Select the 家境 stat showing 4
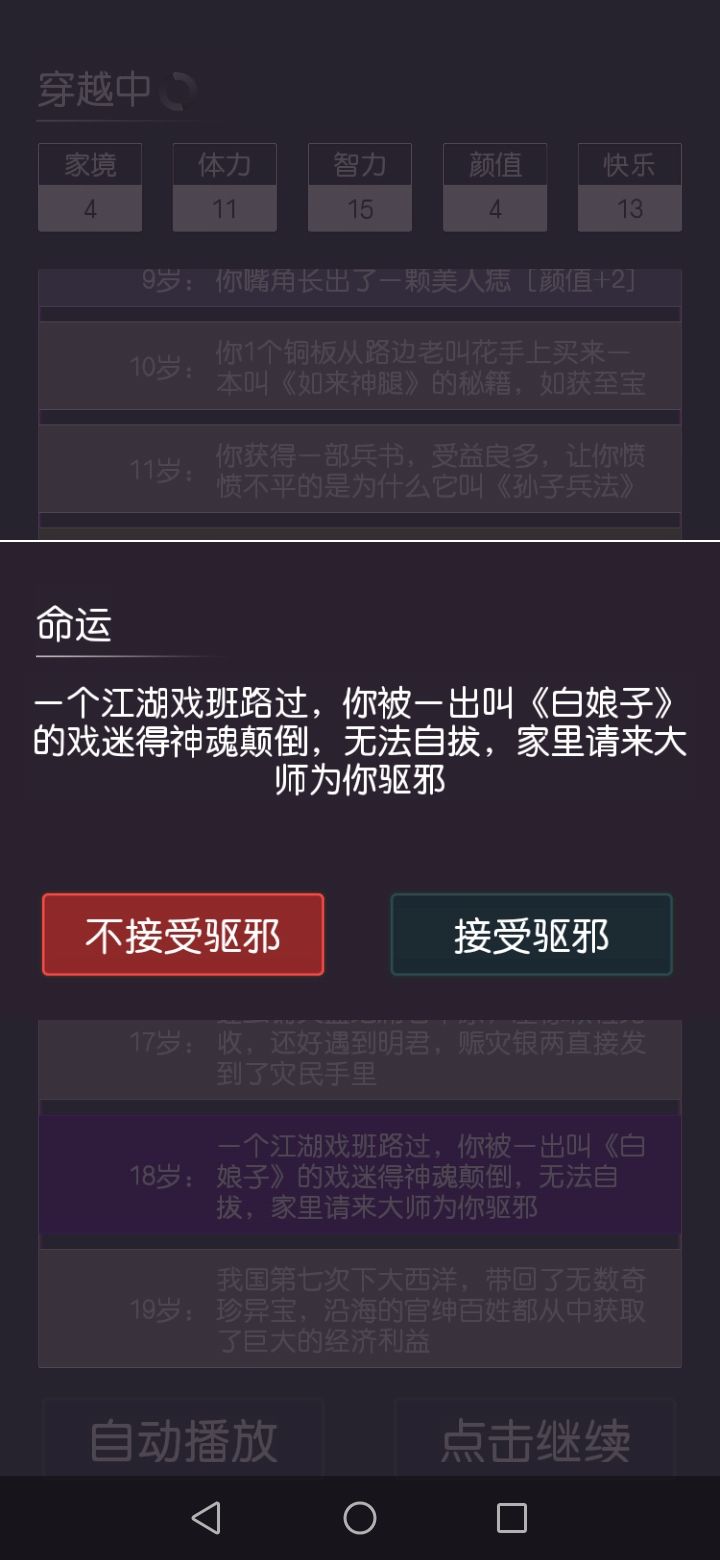Screen dimensions: 720x1560 90,187
